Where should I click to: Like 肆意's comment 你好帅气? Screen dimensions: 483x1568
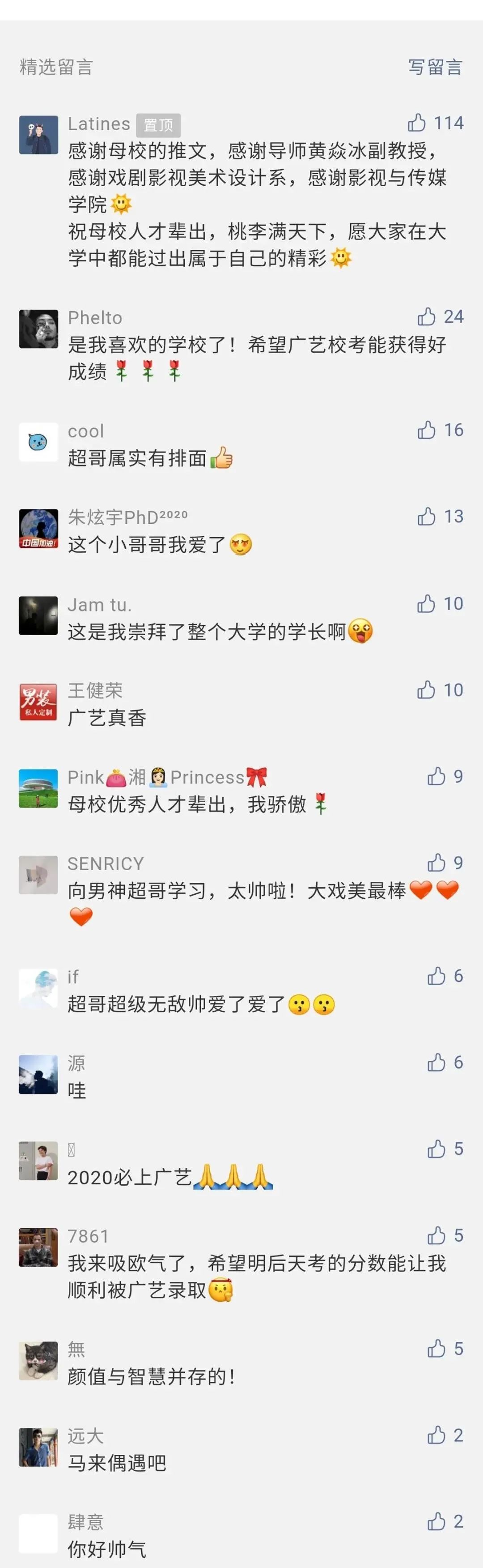coord(437,1522)
